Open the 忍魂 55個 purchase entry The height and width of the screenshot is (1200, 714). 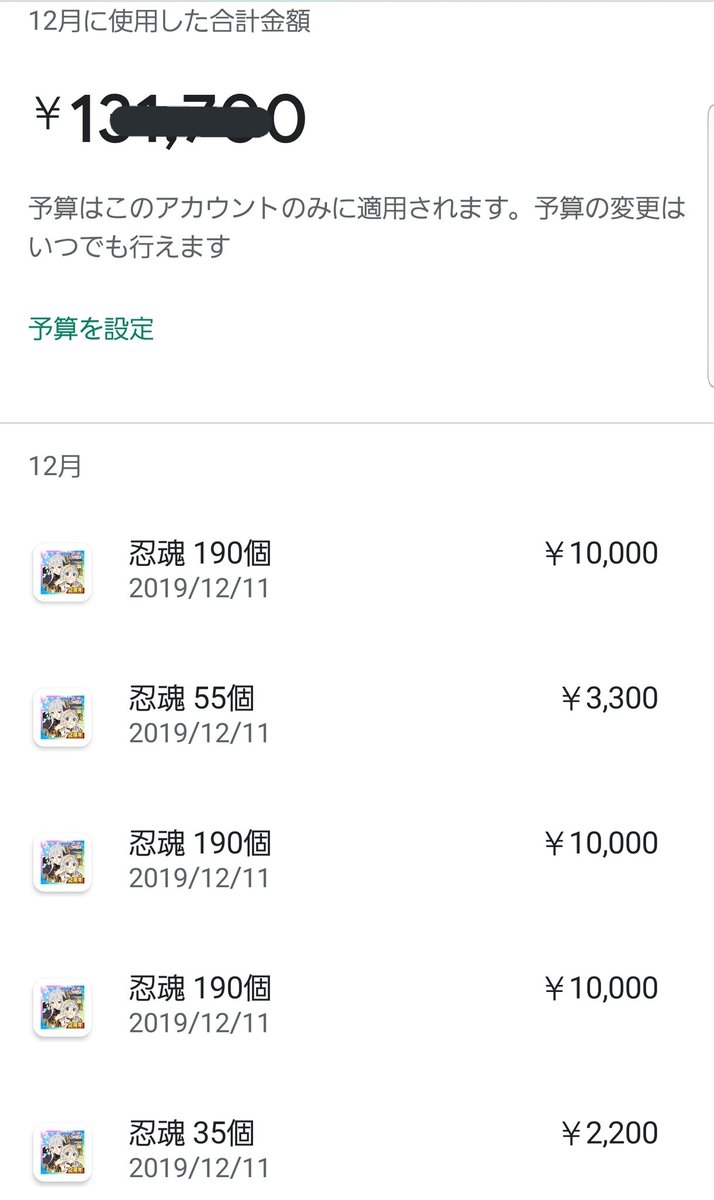[357, 715]
